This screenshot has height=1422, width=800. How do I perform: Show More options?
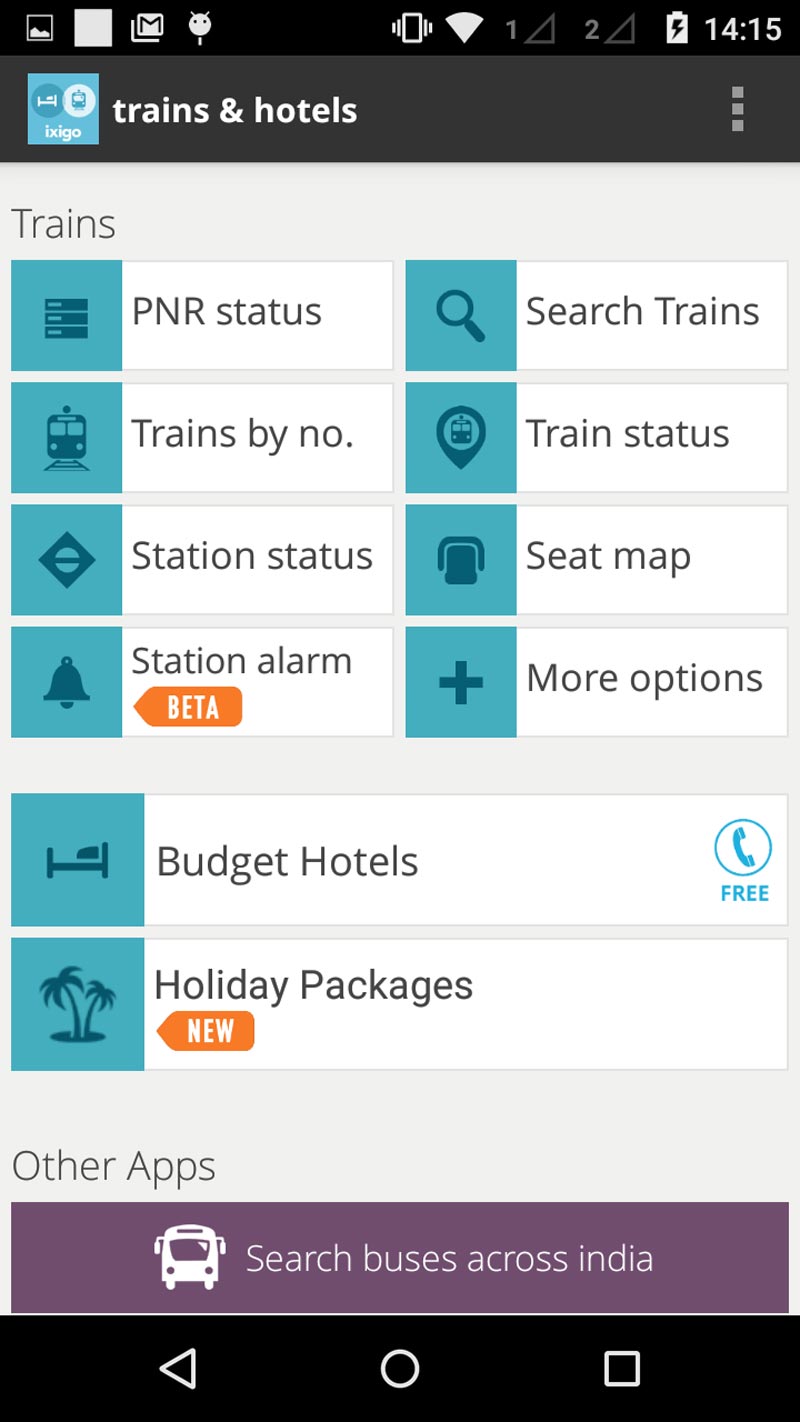click(x=596, y=681)
